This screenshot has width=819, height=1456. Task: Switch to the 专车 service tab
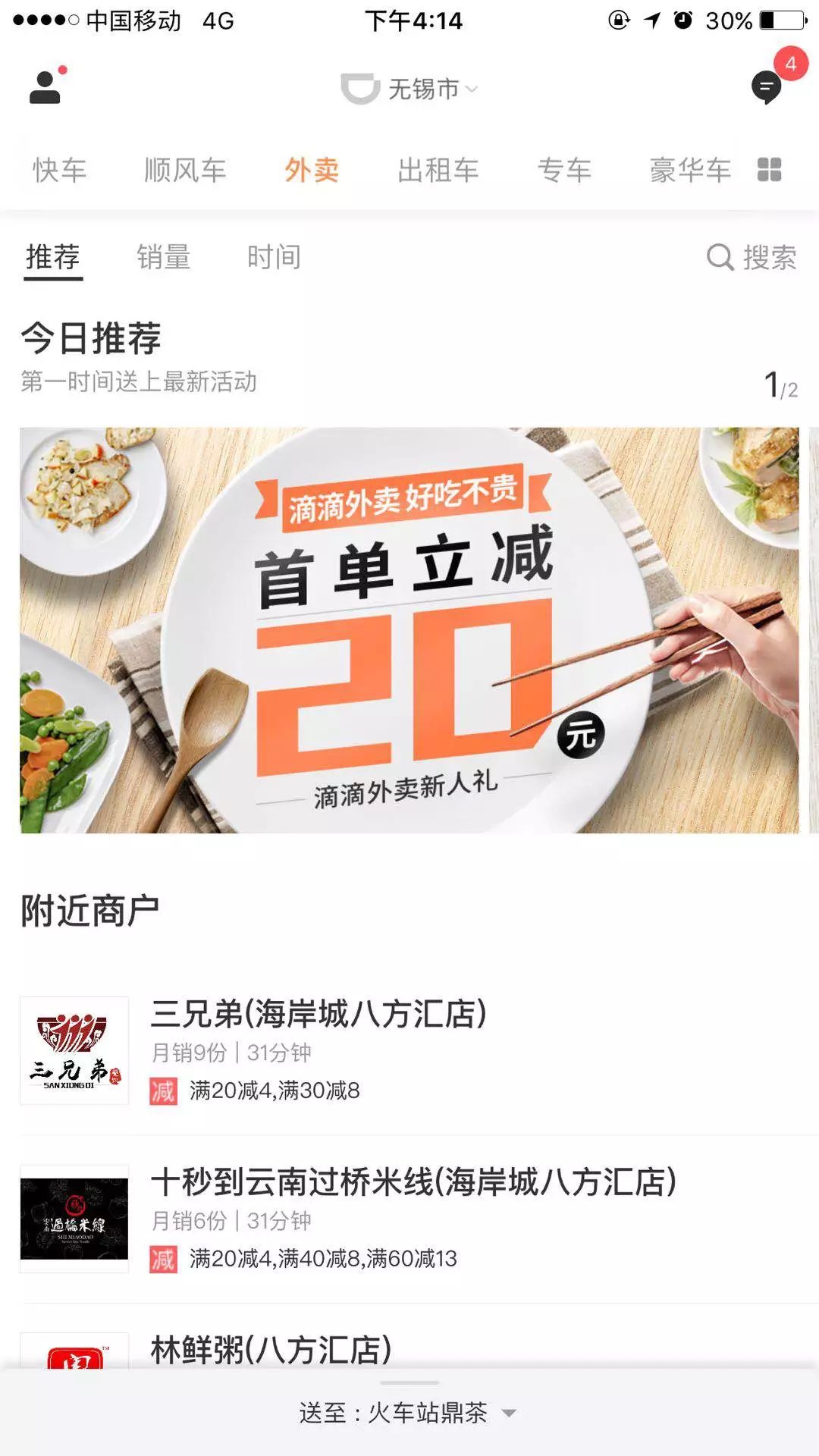pyautogui.click(x=564, y=170)
